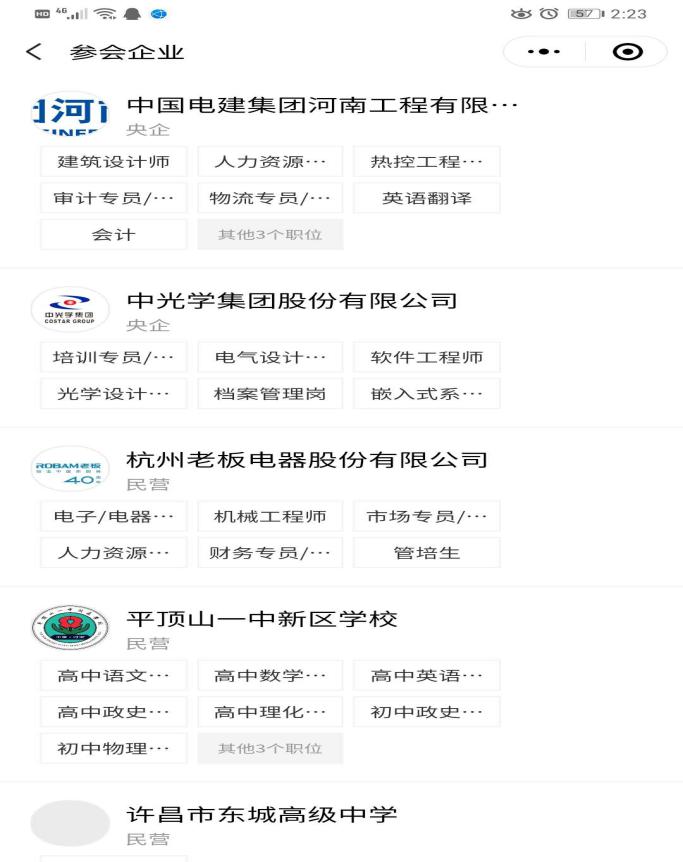Tap the 英语翻译 position

coord(427,198)
